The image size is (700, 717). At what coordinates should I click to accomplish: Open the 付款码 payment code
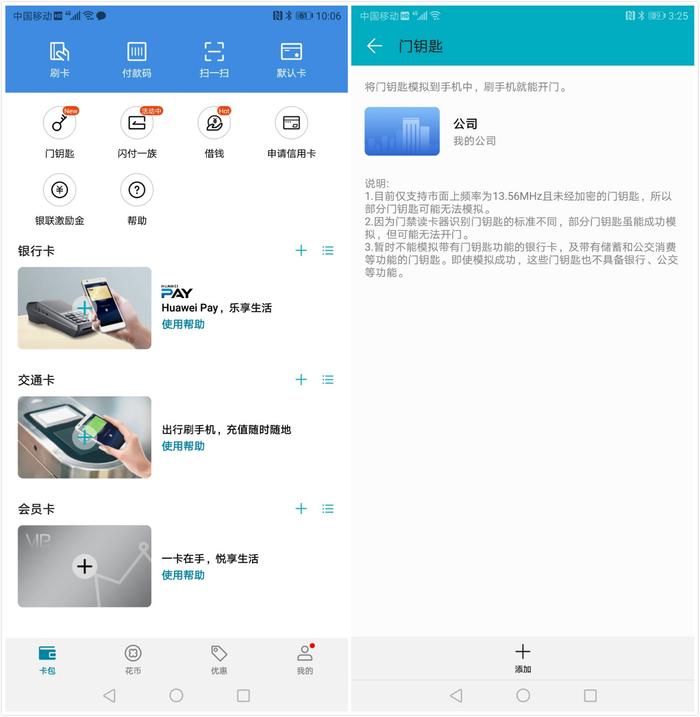coord(136,59)
